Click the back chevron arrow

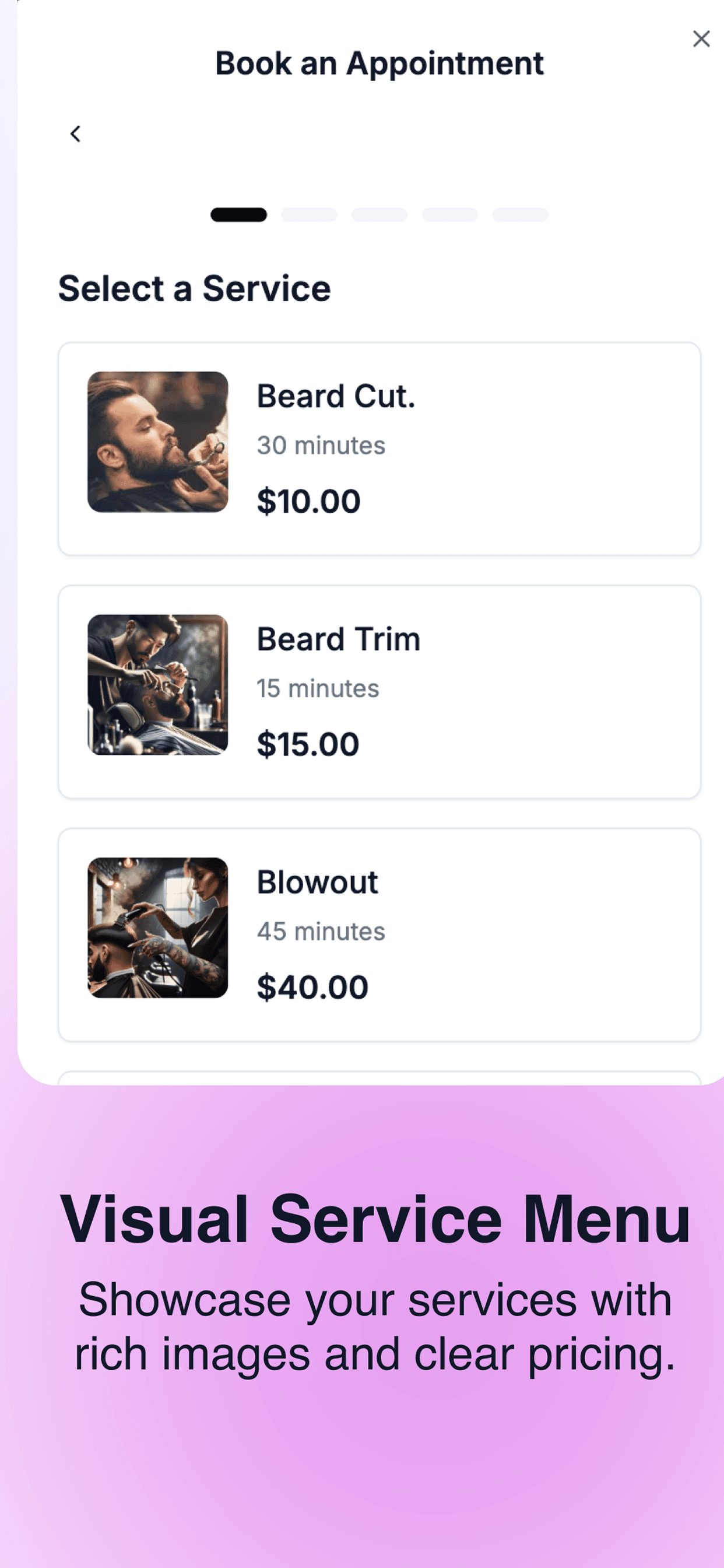point(75,134)
